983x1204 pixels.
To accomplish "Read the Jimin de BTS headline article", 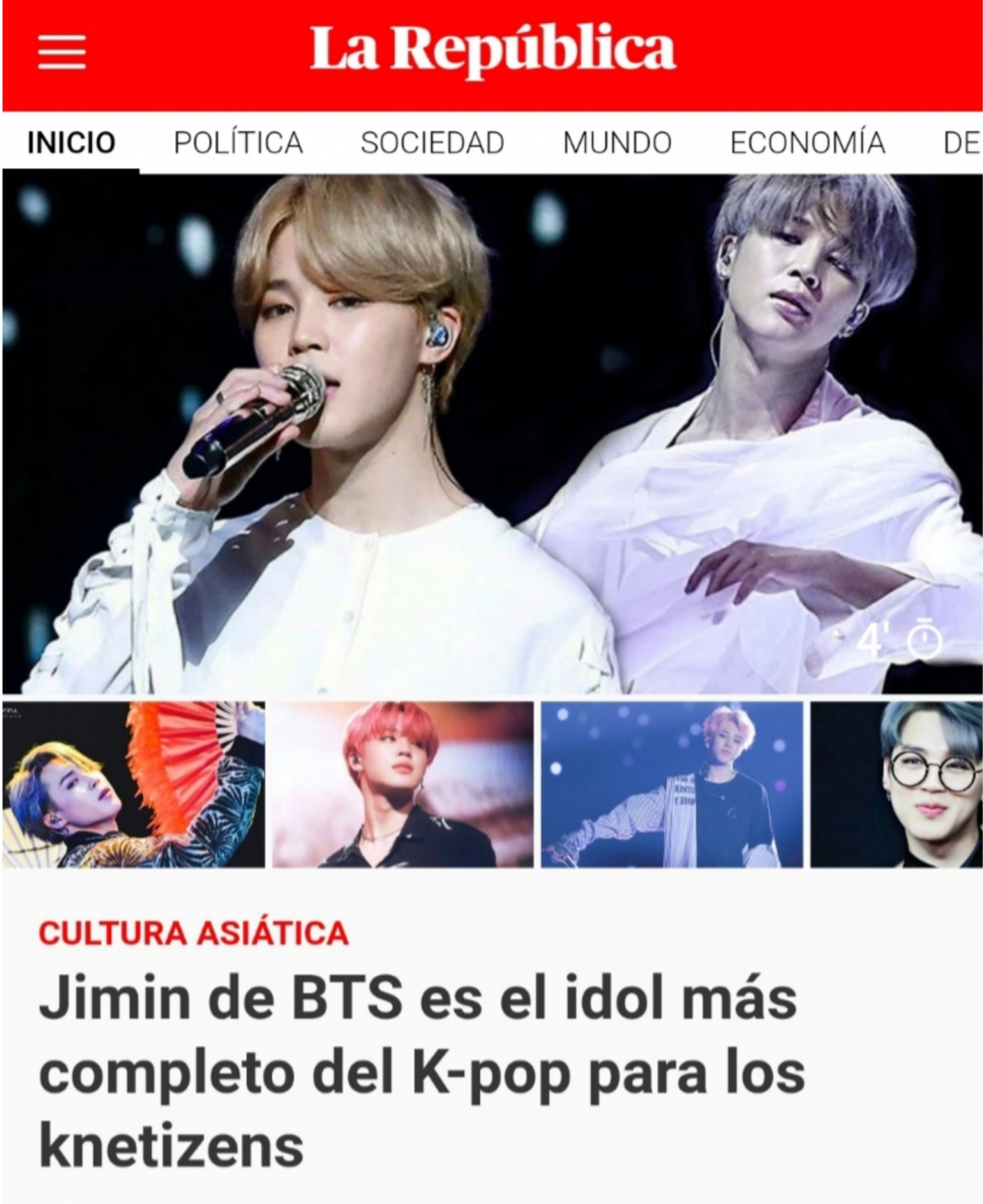I will pos(422,1071).
